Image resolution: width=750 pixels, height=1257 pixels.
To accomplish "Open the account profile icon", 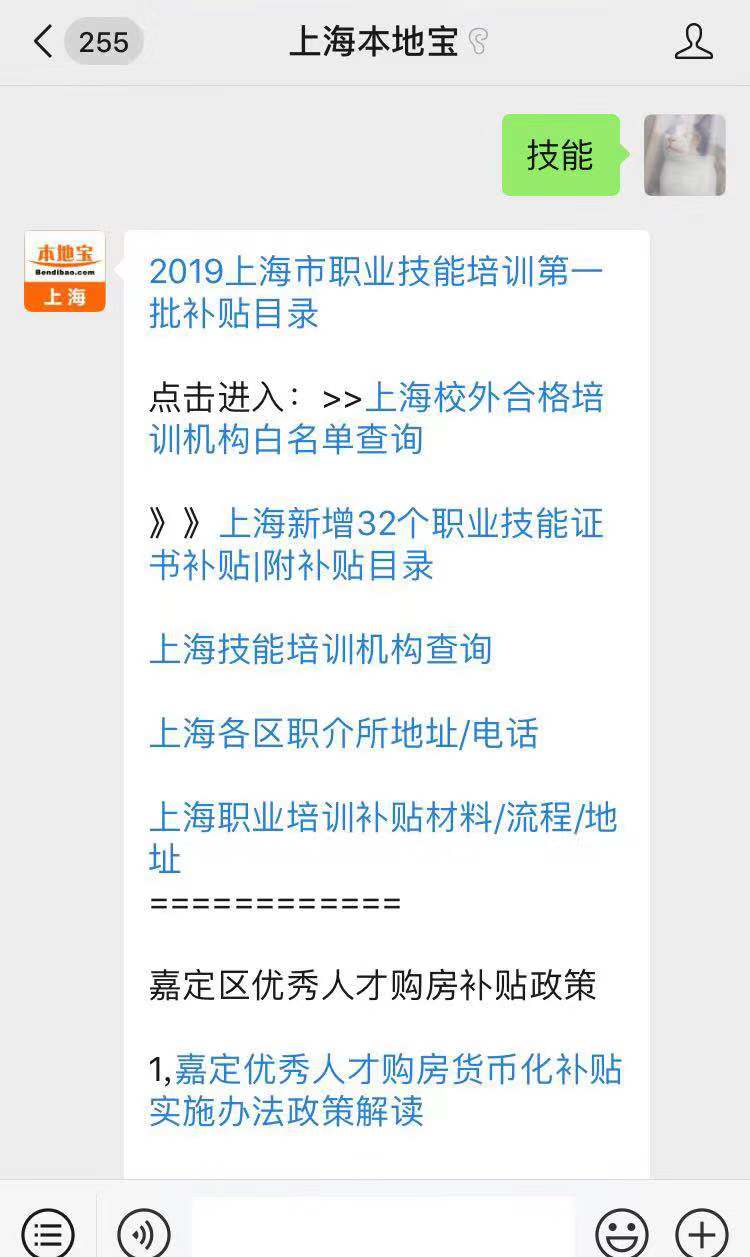I will click(x=693, y=42).
